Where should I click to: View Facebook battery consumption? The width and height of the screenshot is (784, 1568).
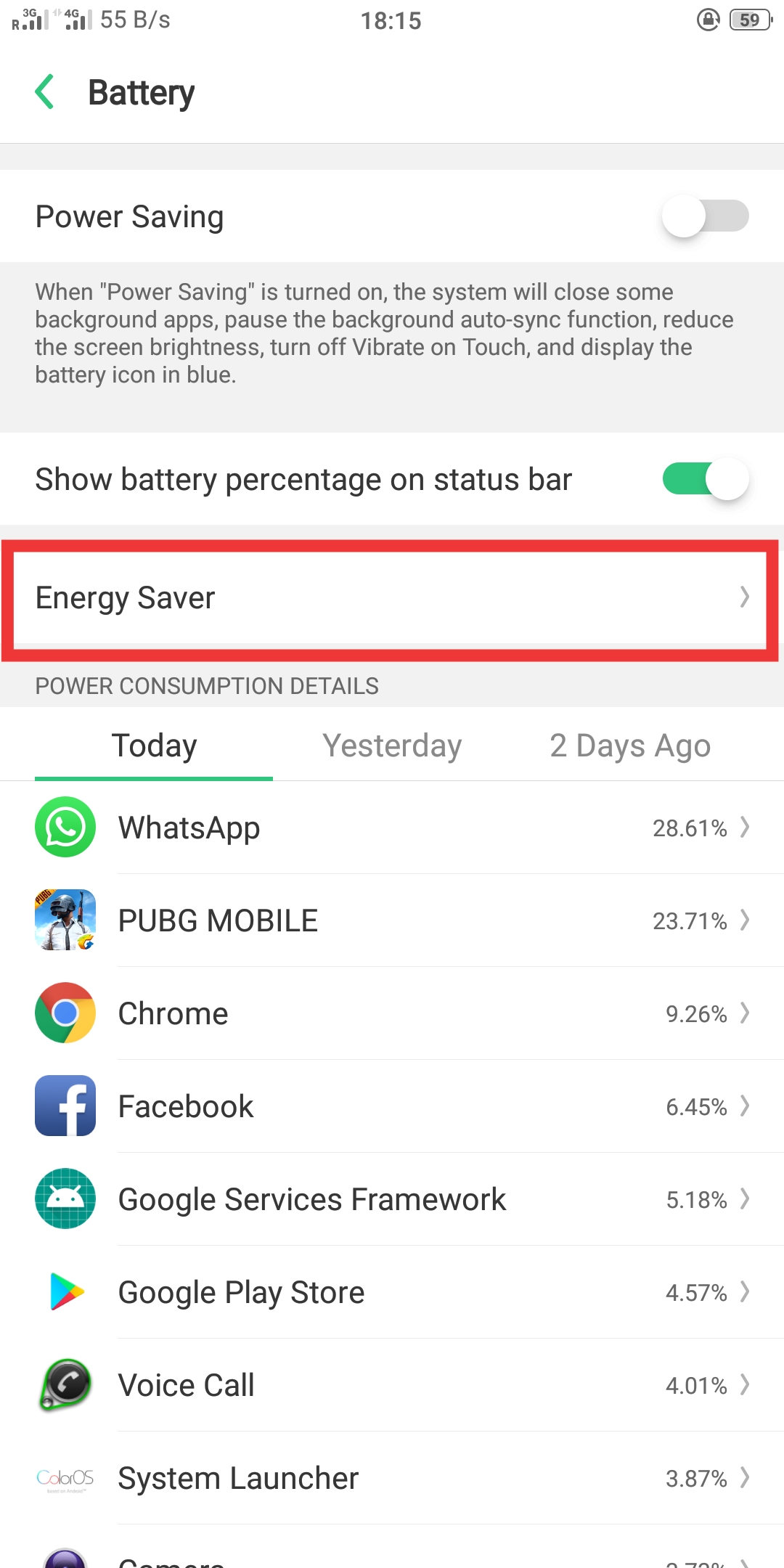coord(392,1106)
